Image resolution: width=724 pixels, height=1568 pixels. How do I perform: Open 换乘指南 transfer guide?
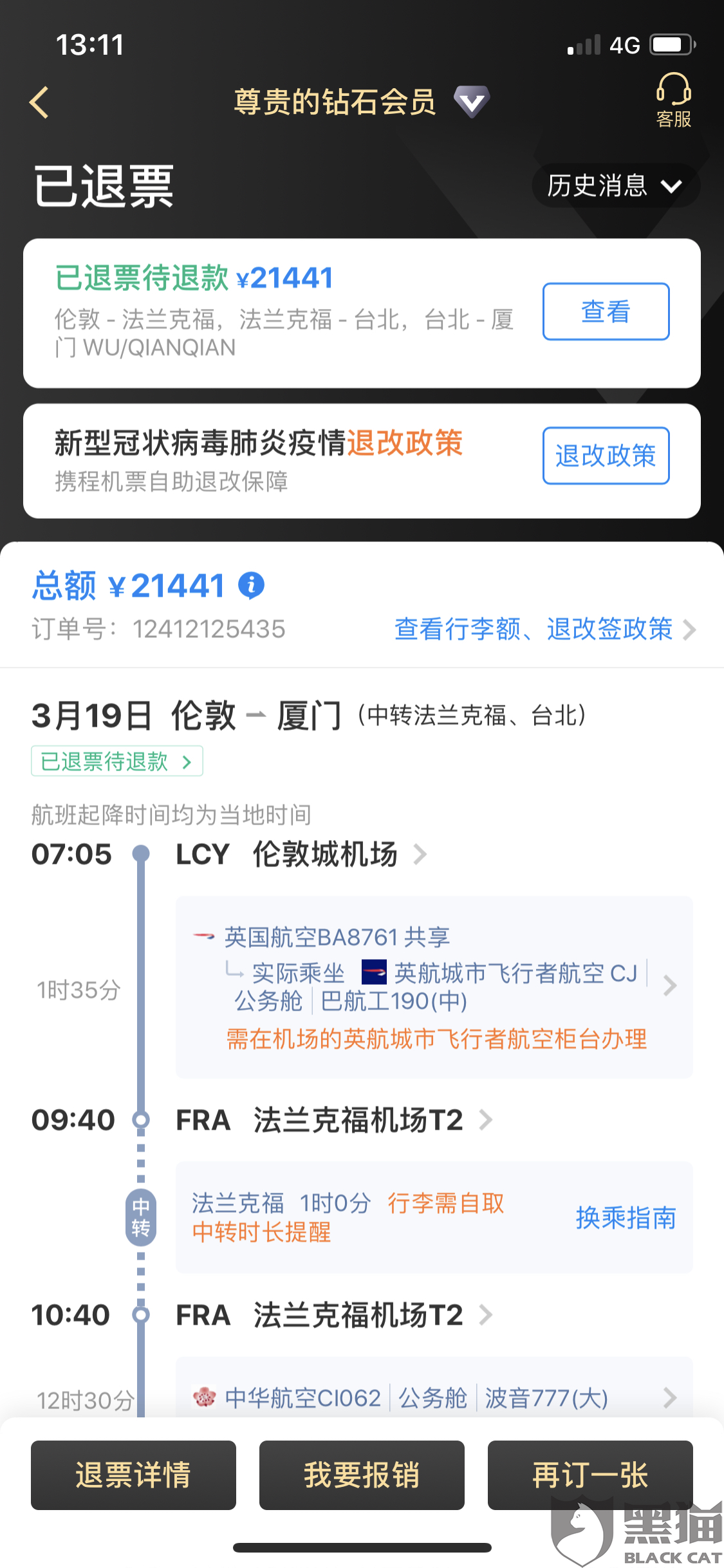coord(626,1218)
